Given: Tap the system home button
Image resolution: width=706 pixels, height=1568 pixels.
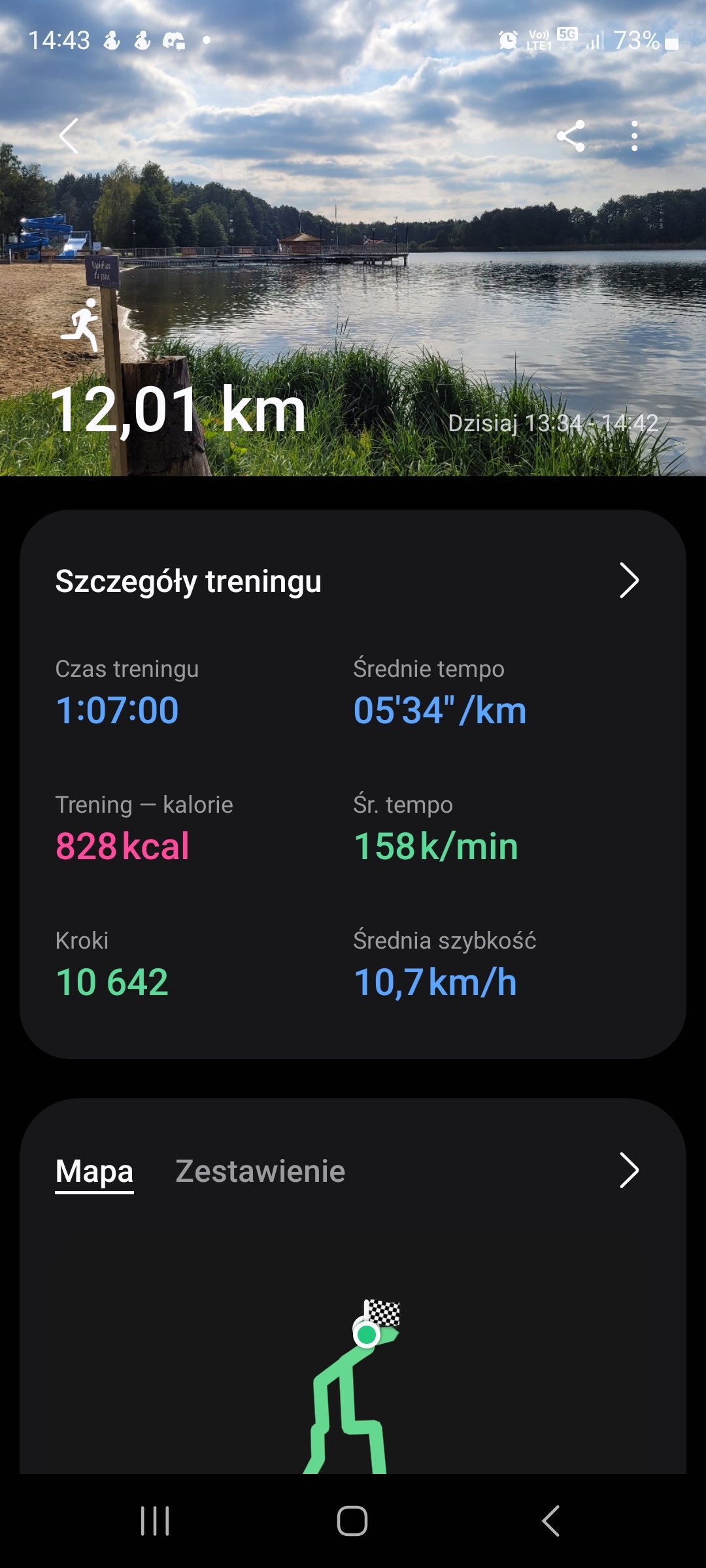Looking at the screenshot, I should (x=352, y=1521).
